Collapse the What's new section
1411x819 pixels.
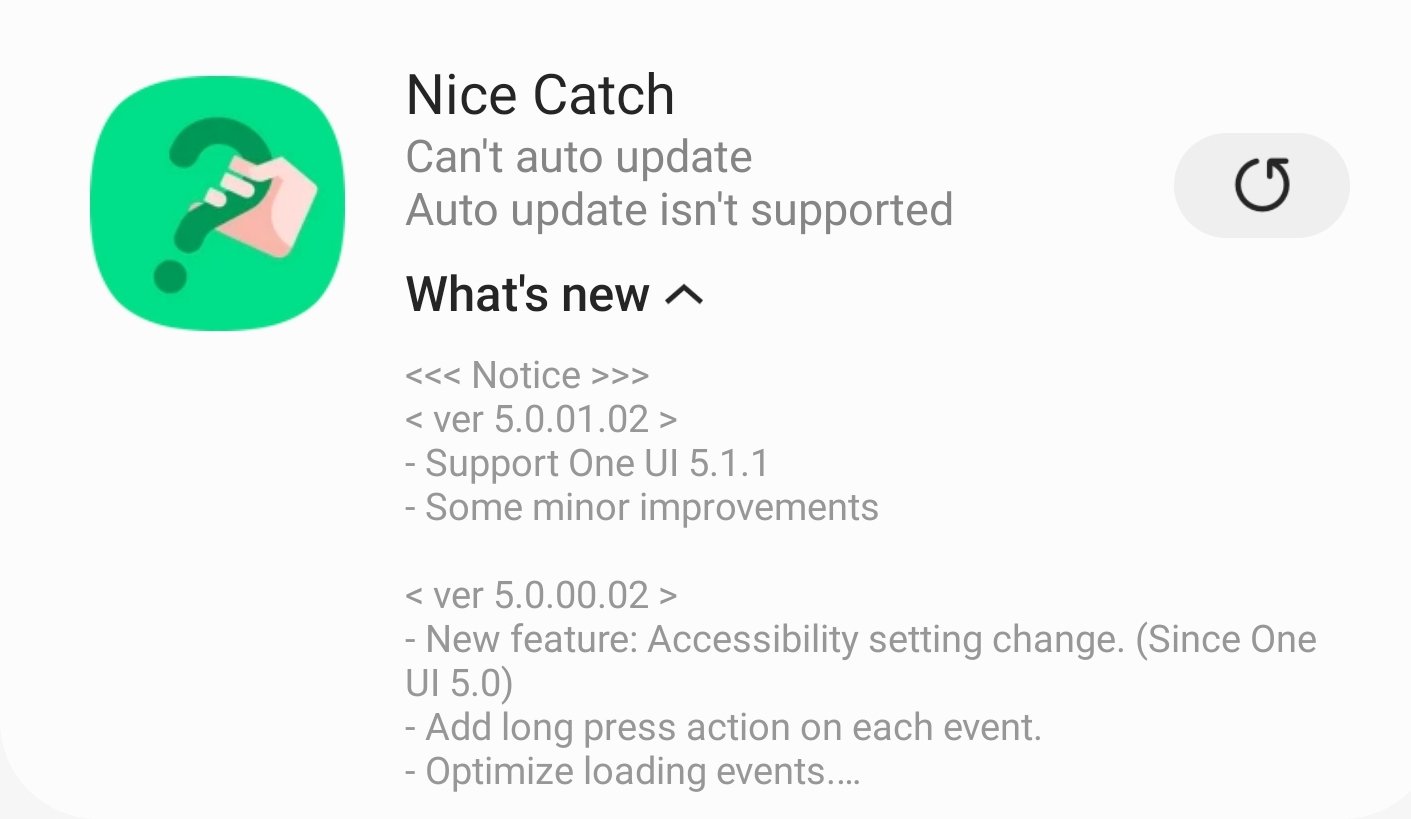click(685, 295)
